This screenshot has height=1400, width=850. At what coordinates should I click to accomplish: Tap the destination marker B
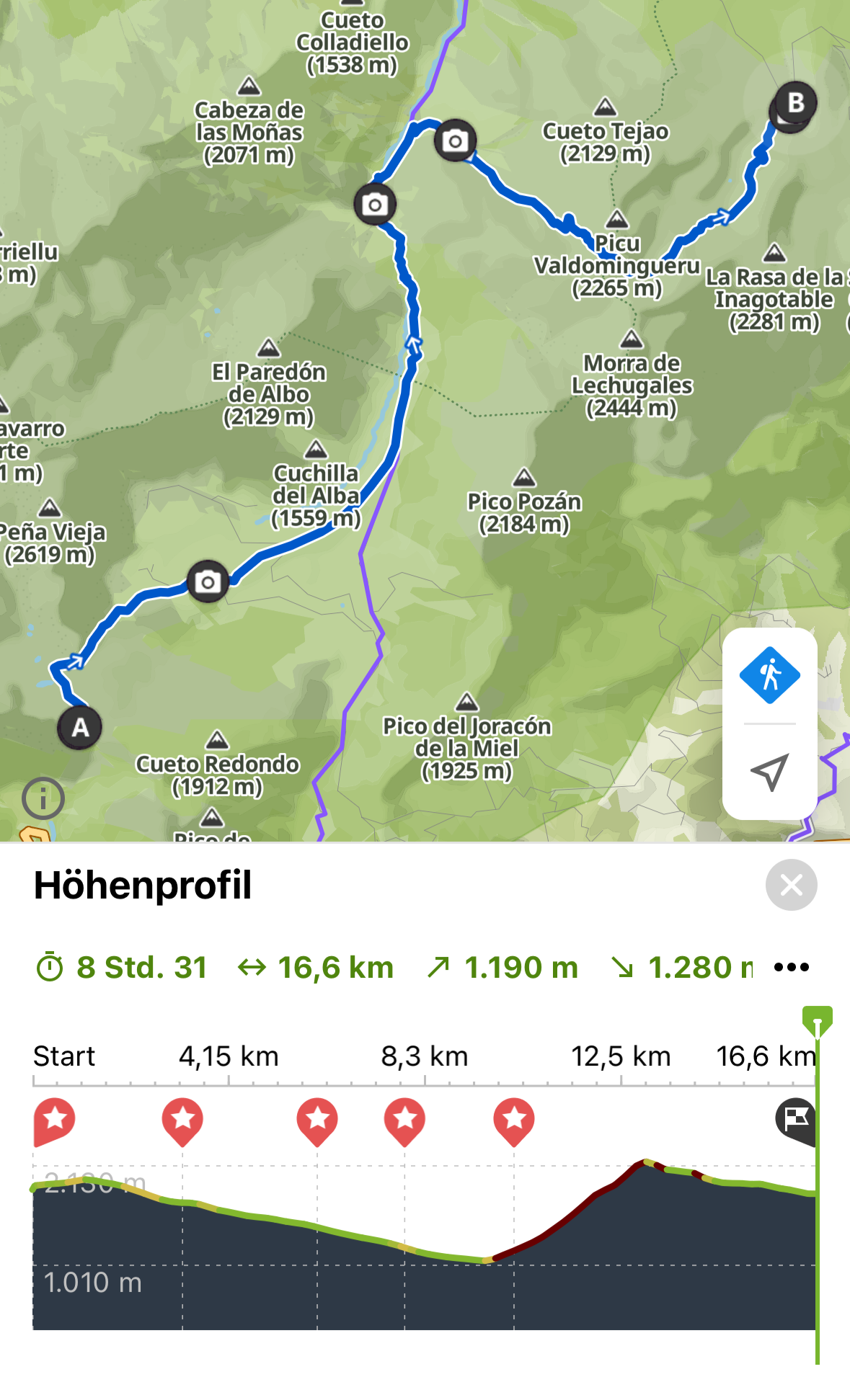[795, 103]
